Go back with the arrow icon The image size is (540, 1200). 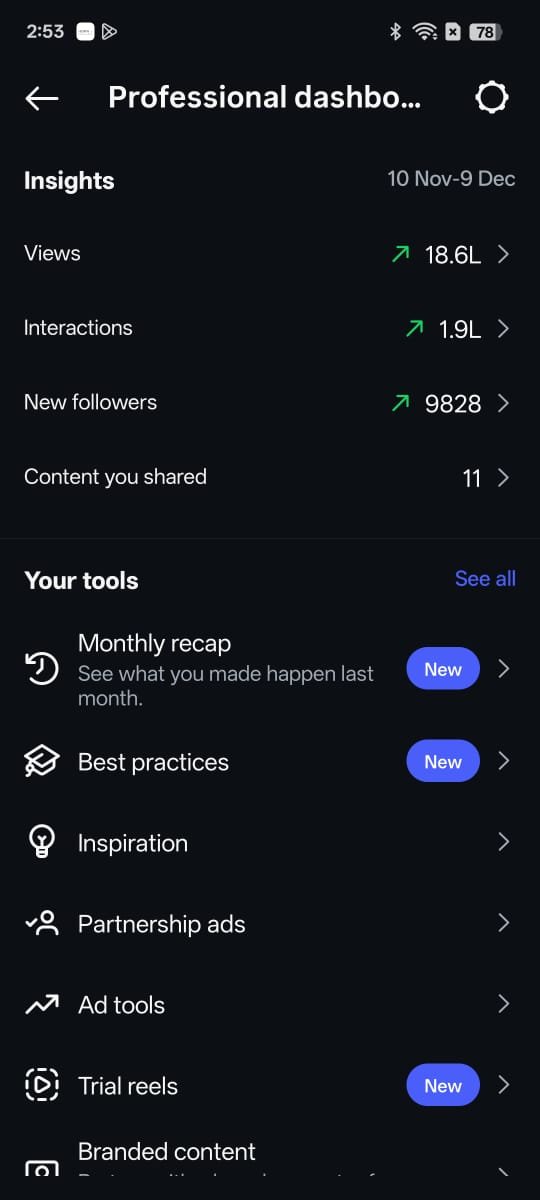tap(42, 97)
